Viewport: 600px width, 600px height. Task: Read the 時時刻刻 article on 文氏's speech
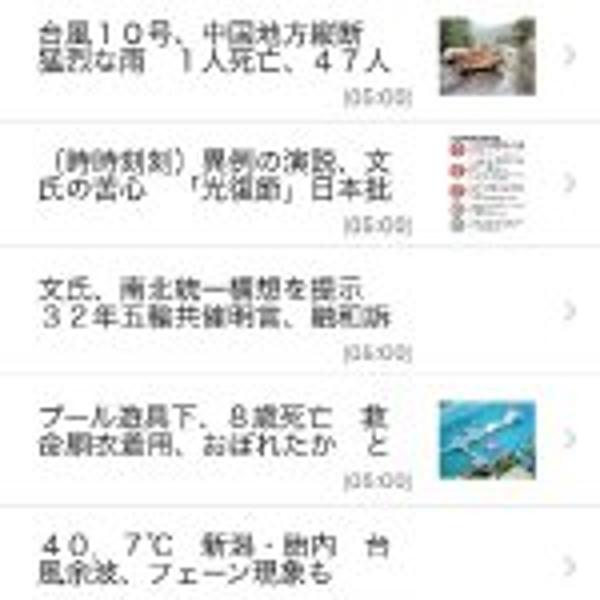click(214, 174)
